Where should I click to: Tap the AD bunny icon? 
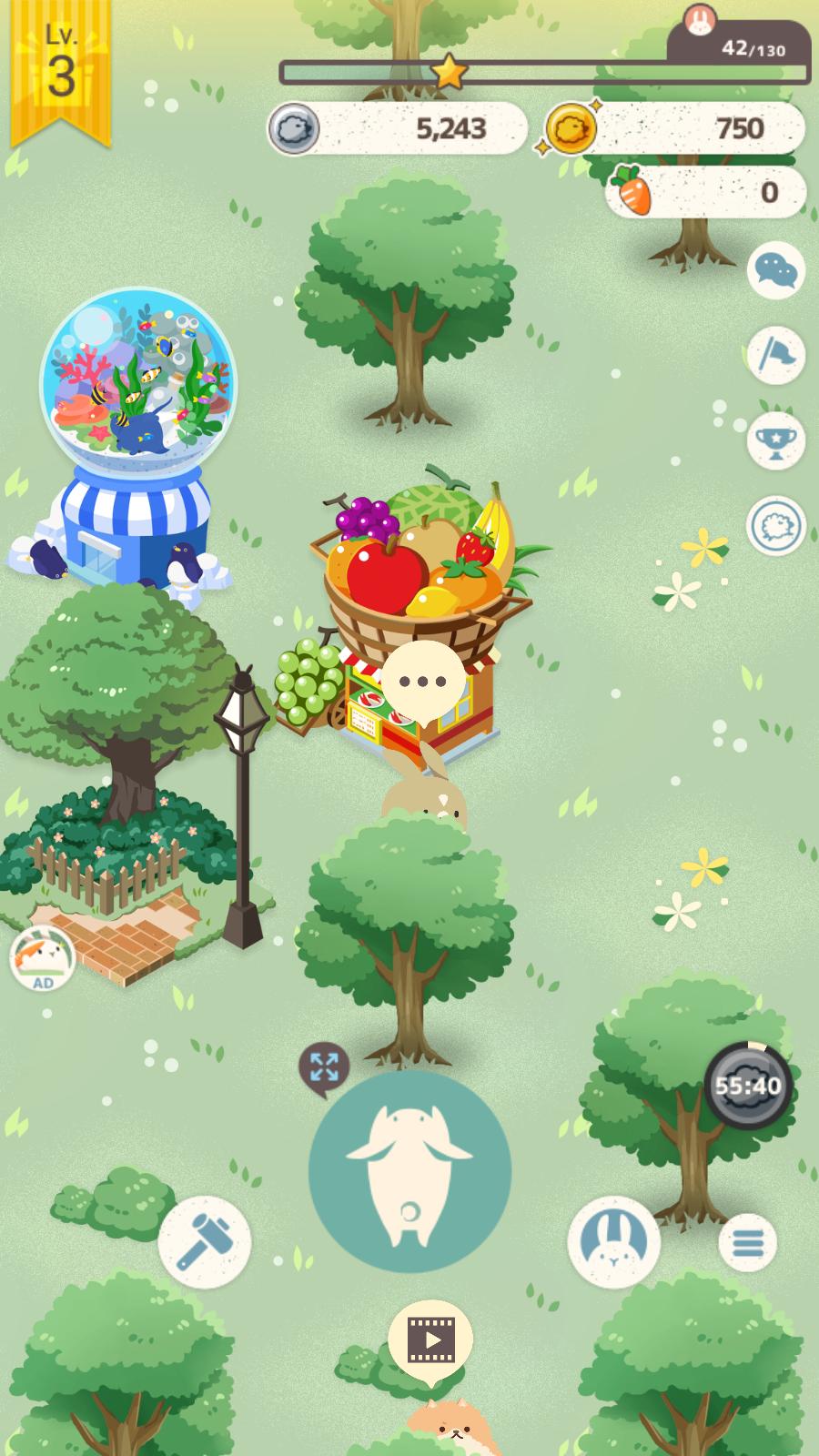tap(42, 958)
